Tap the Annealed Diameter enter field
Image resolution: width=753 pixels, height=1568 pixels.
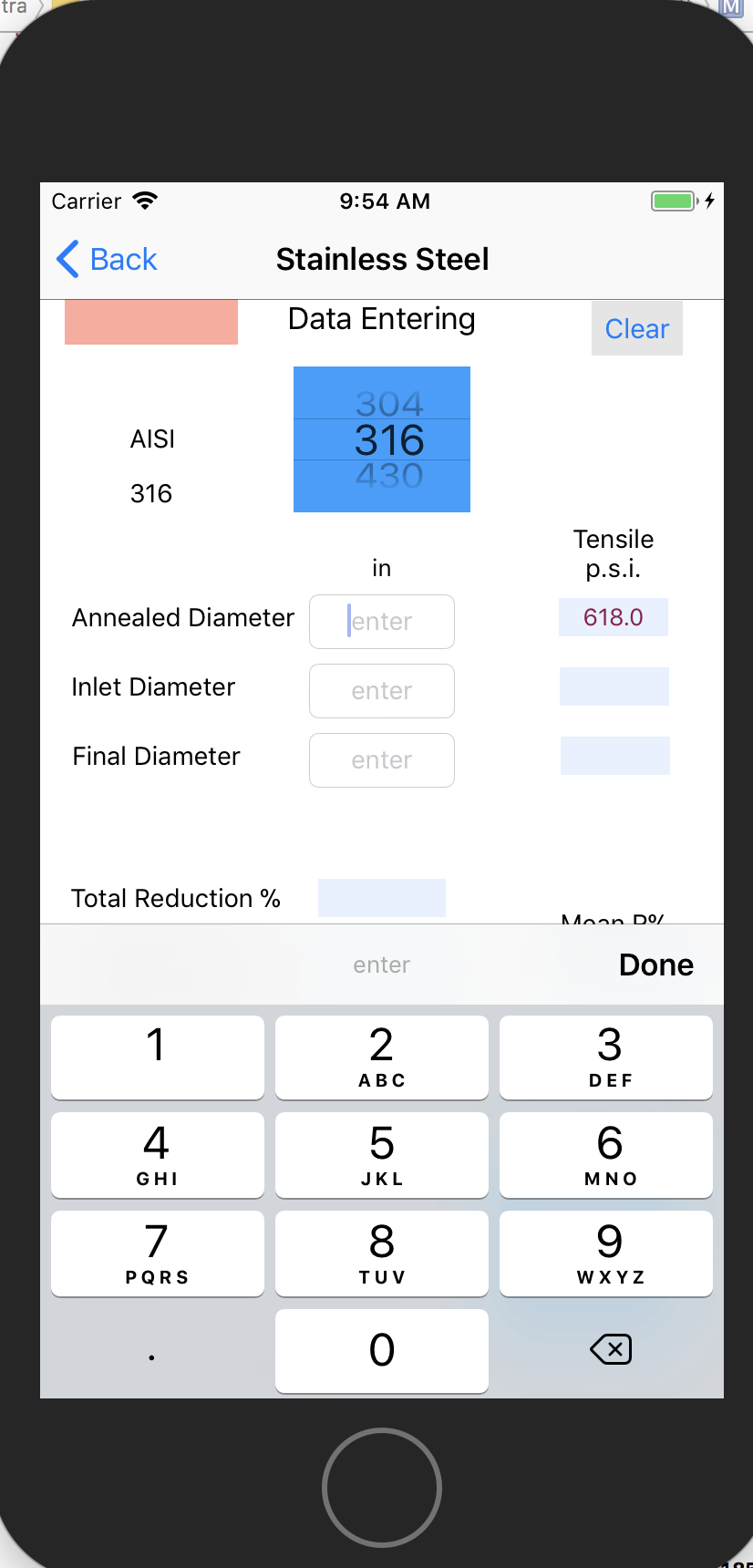point(381,621)
